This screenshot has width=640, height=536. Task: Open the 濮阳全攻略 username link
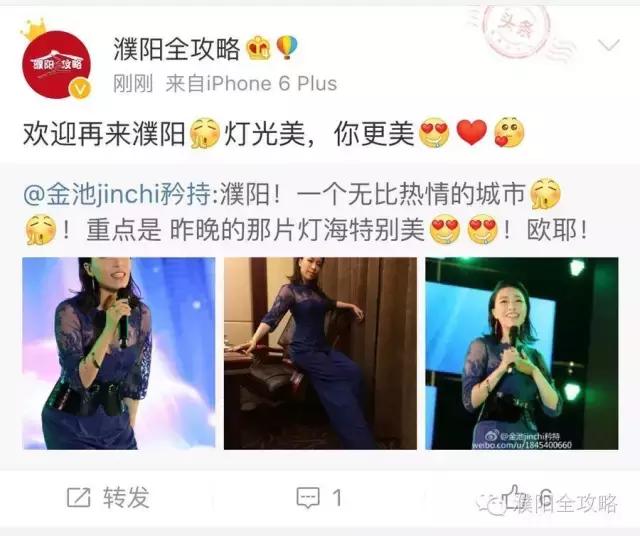tap(177, 48)
